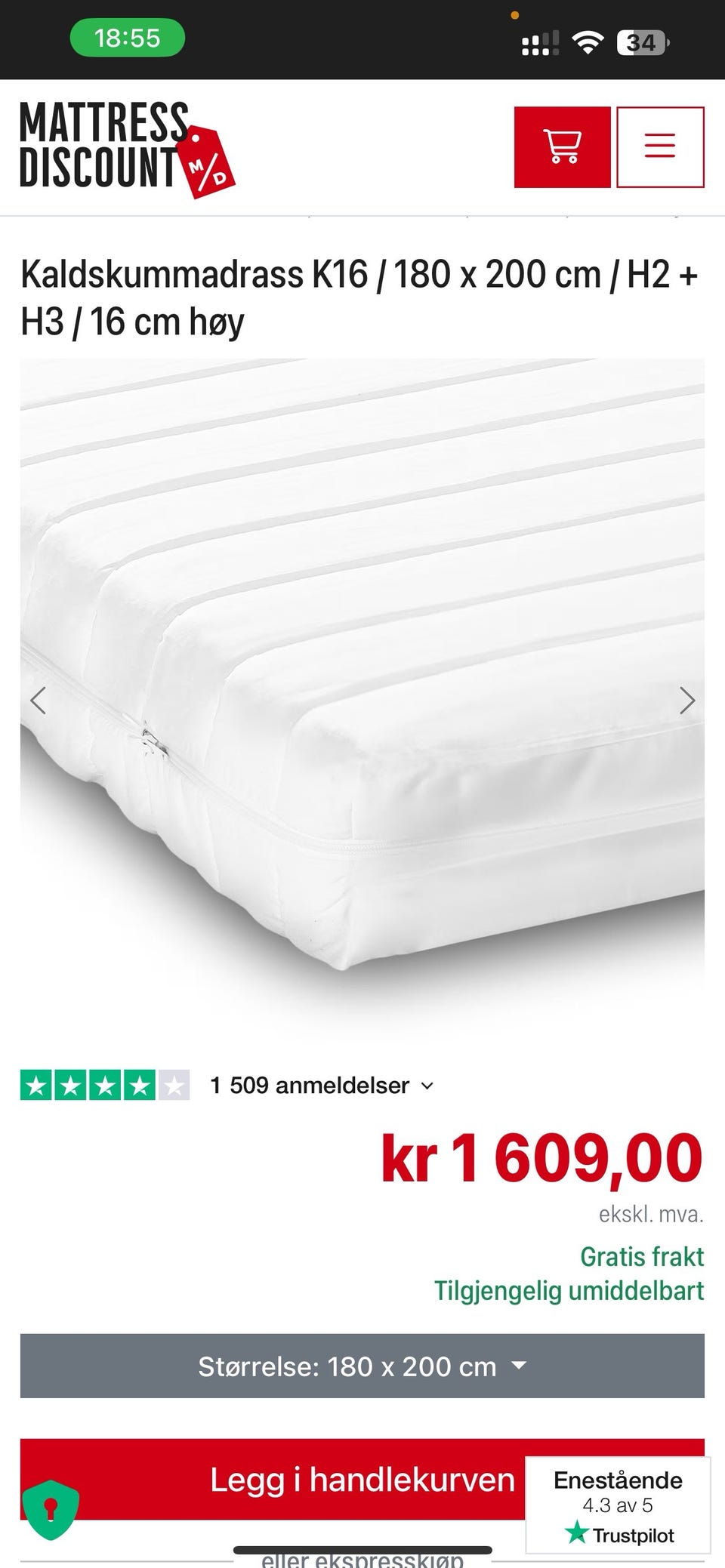Show the next product image
The image size is (725, 1568).
pyautogui.click(x=688, y=701)
